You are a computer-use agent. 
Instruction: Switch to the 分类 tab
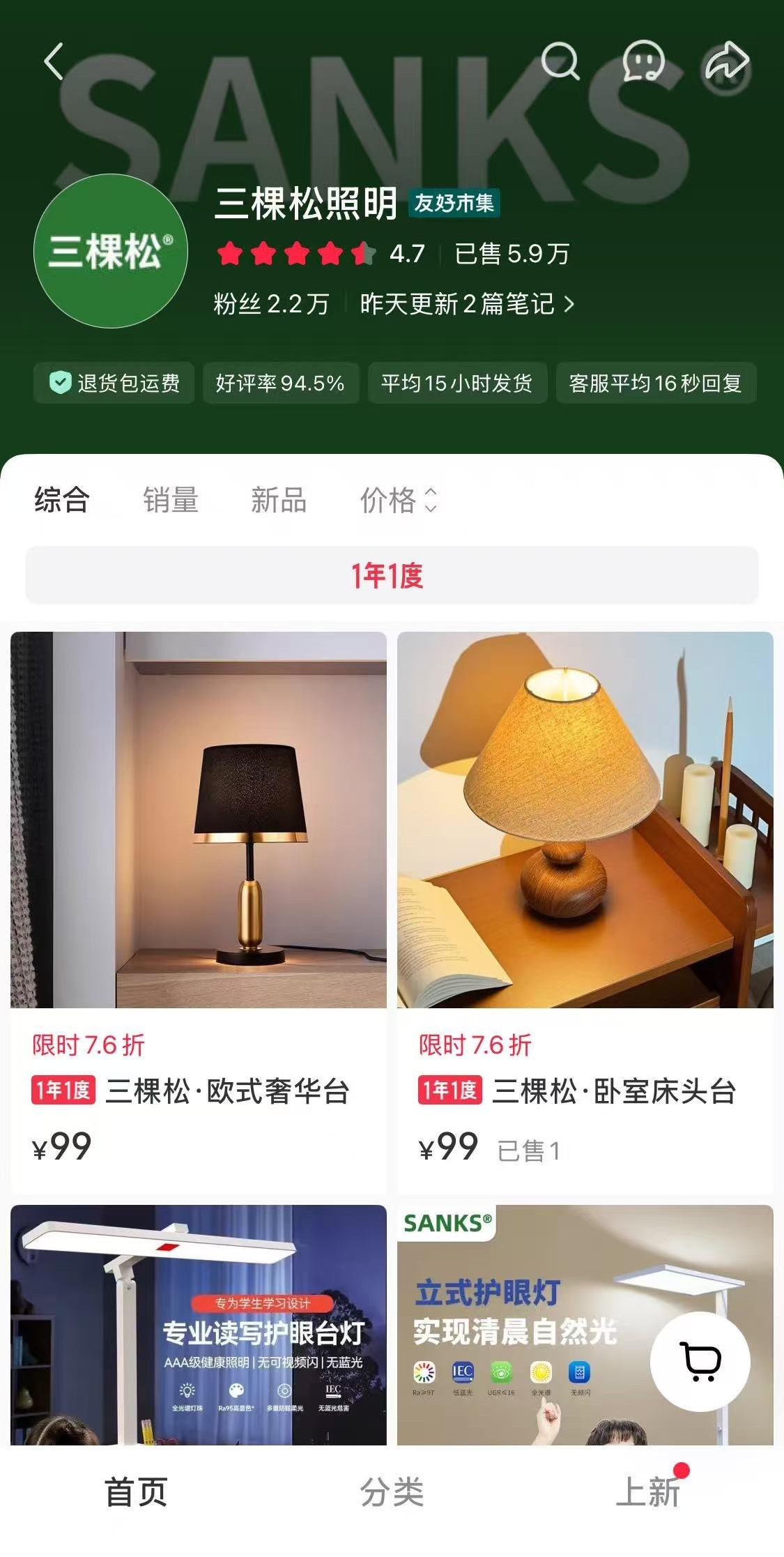(x=392, y=1492)
